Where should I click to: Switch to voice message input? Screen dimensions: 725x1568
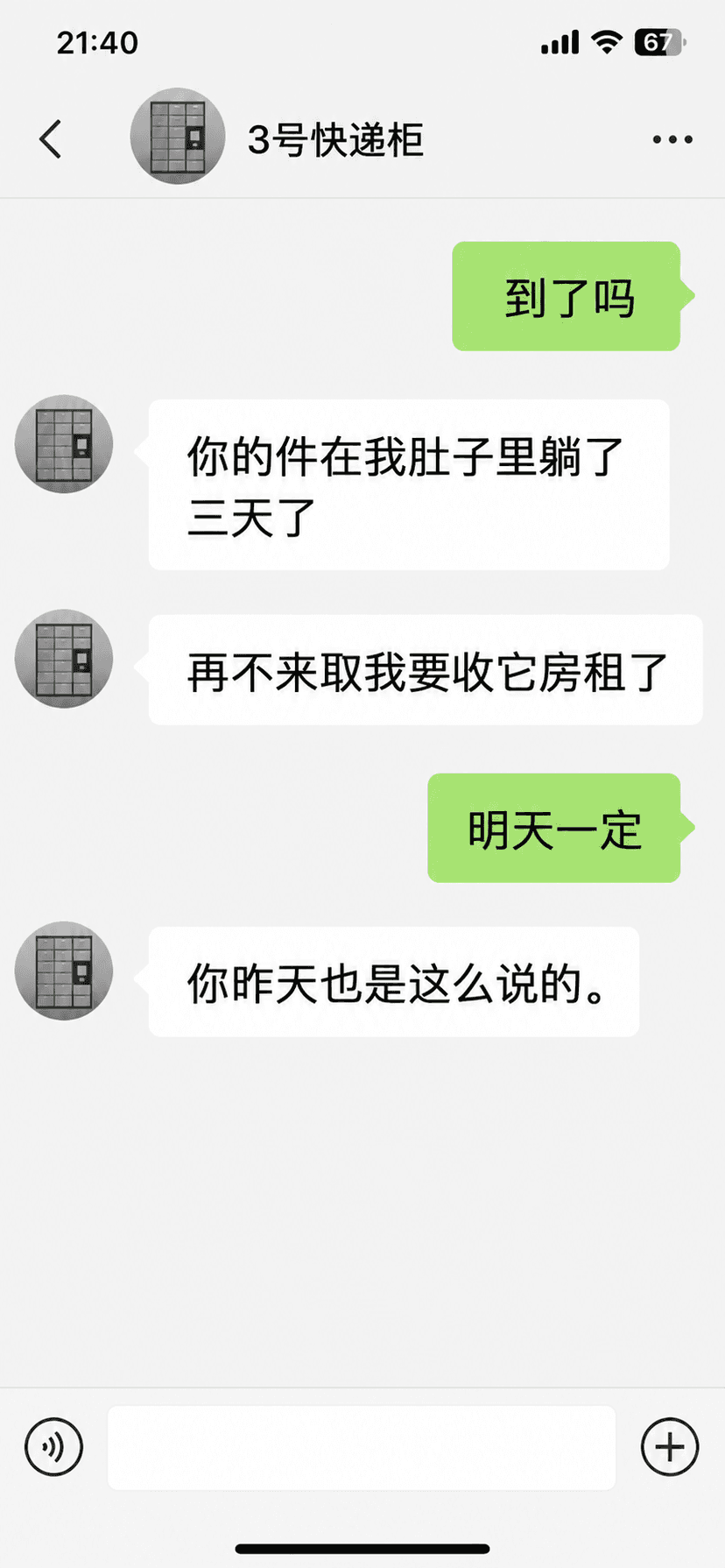tap(54, 1447)
